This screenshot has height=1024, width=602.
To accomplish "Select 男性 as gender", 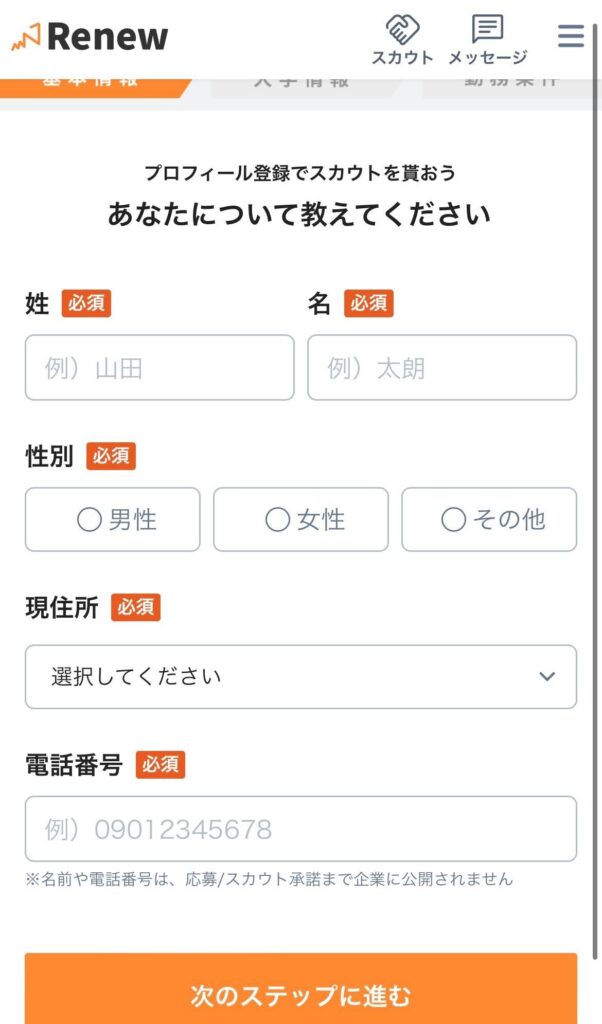I will (x=113, y=520).
